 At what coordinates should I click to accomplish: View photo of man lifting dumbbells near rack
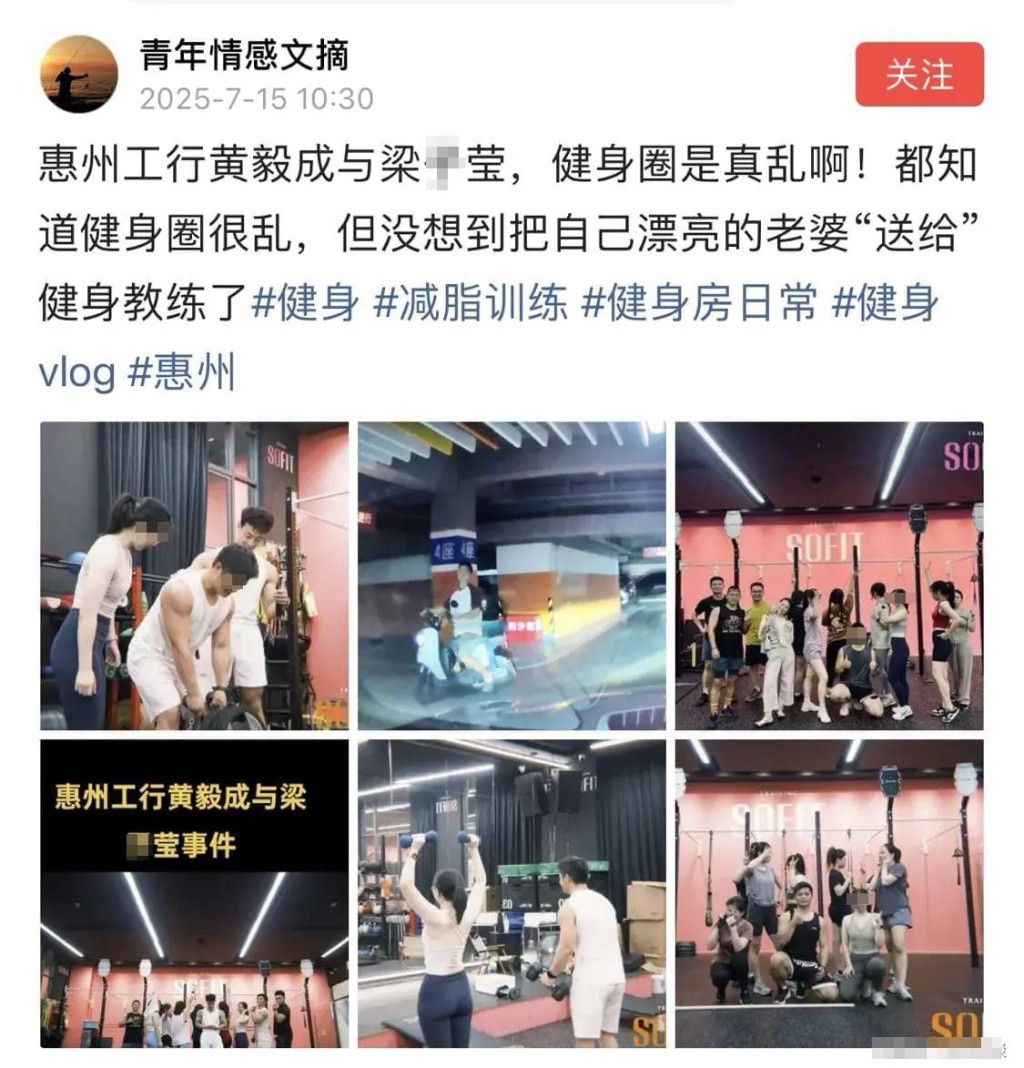[x=194, y=576]
